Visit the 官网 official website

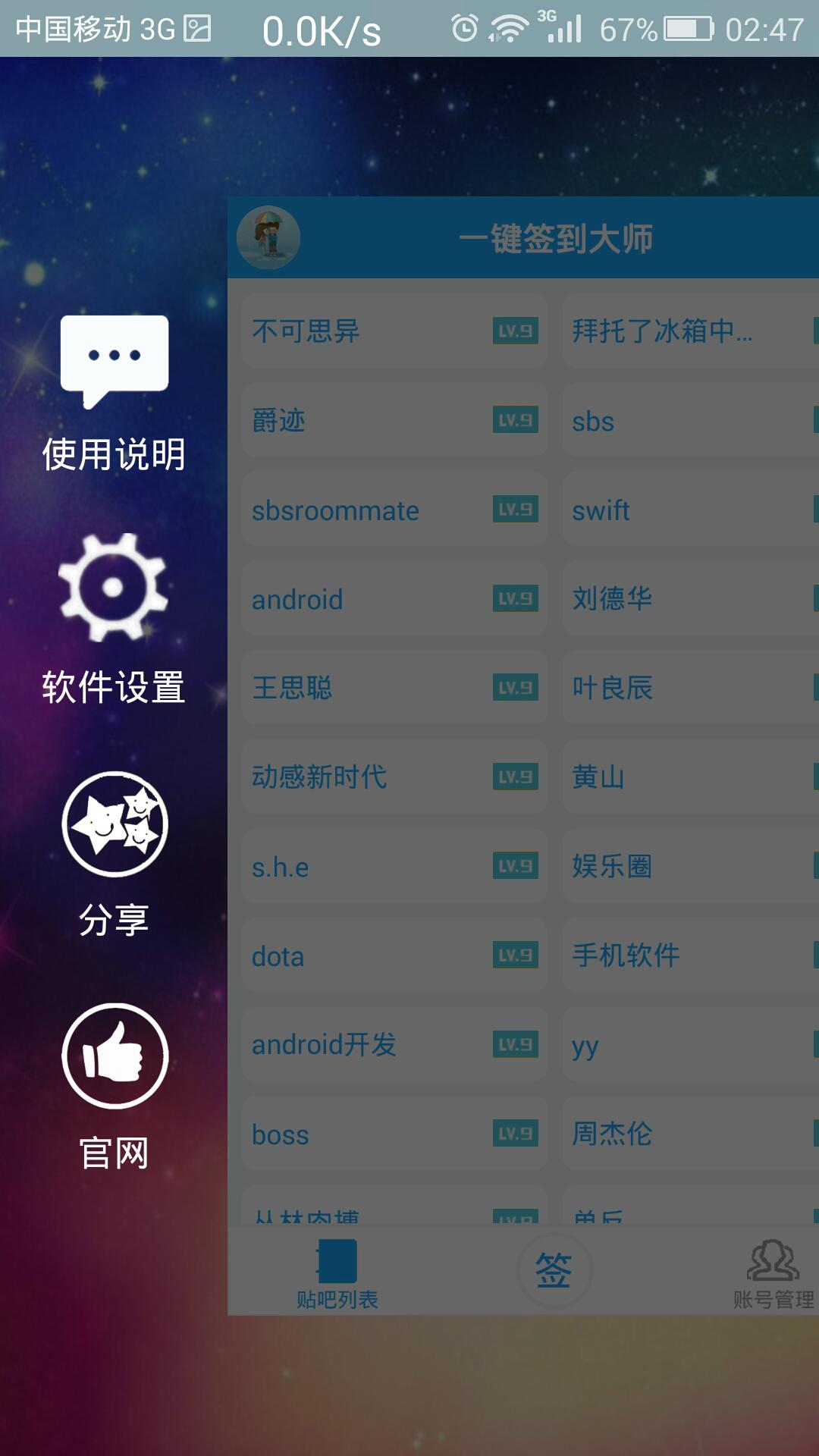[x=114, y=1086]
